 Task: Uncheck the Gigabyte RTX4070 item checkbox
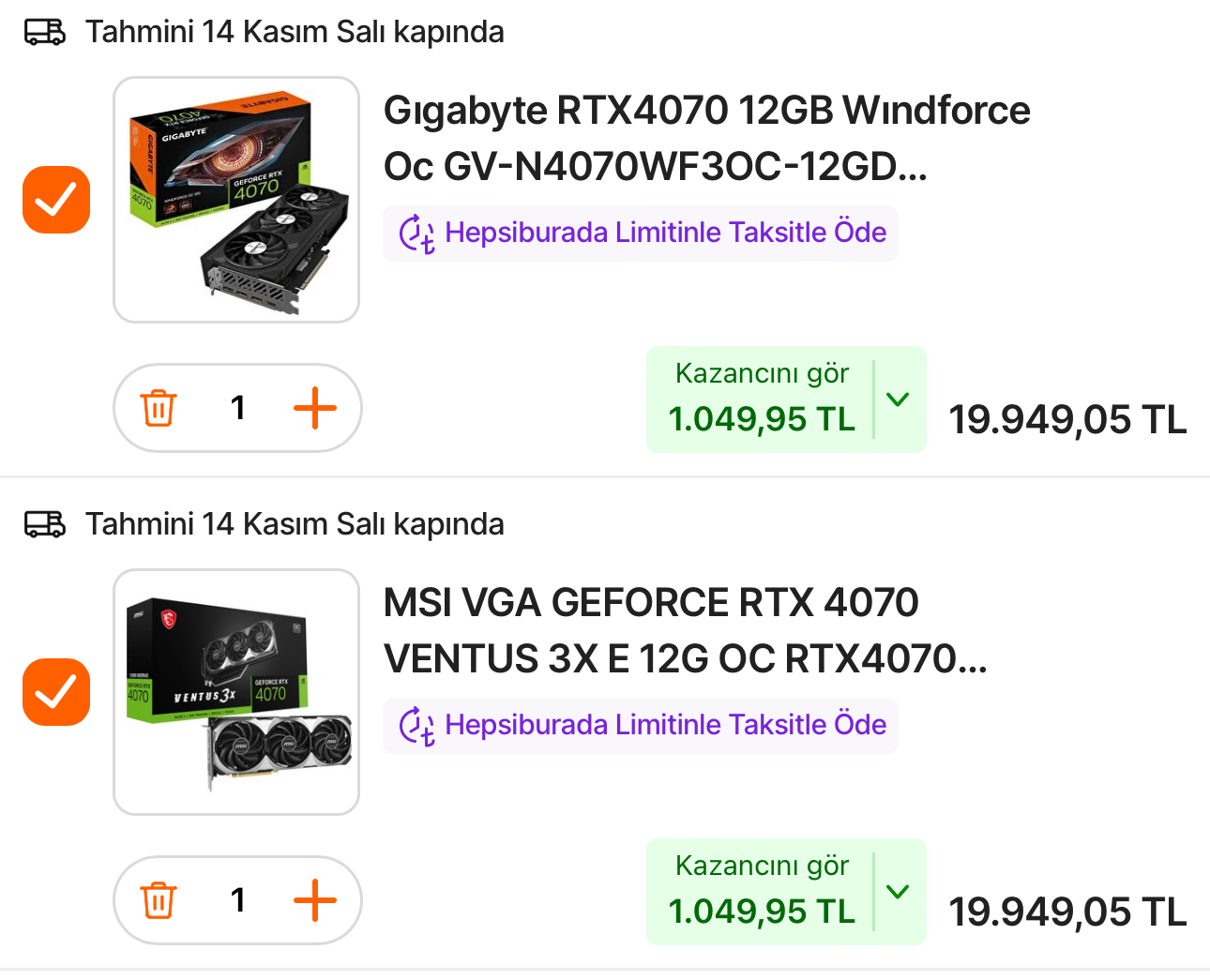tap(56, 200)
